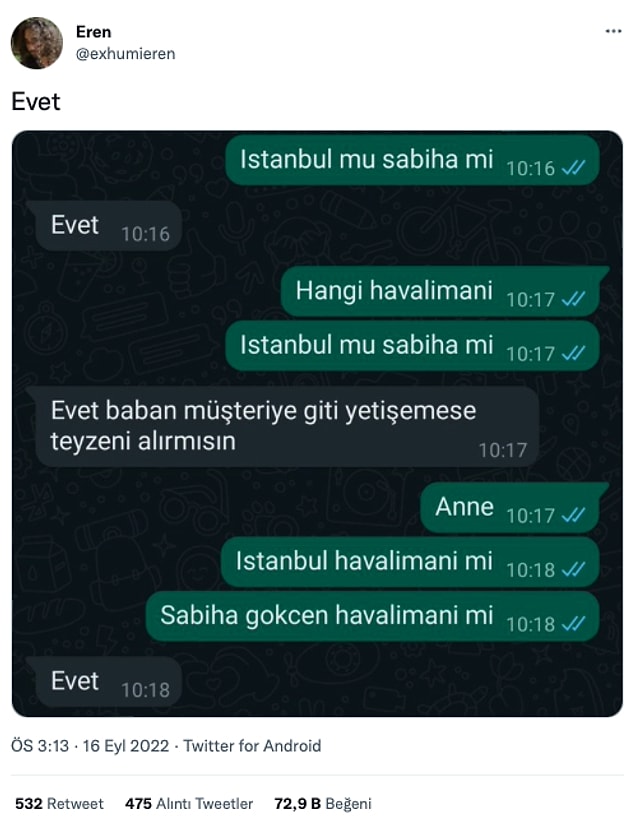Viewport: 635px width, 826px height.
Task: Expand the attached chat screenshot image
Action: (317, 423)
